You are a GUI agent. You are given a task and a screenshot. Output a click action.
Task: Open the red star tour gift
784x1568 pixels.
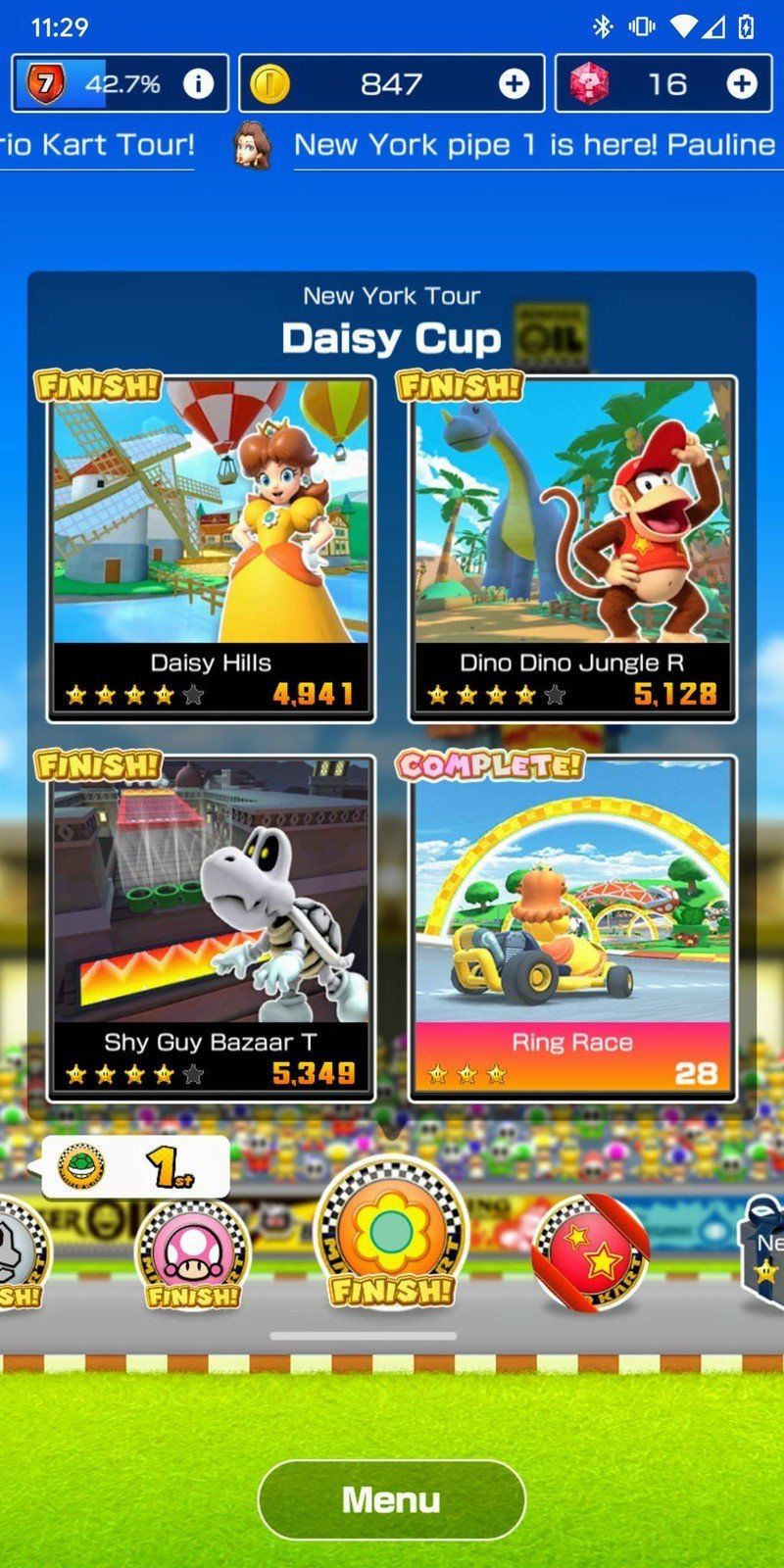tap(591, 1251)
